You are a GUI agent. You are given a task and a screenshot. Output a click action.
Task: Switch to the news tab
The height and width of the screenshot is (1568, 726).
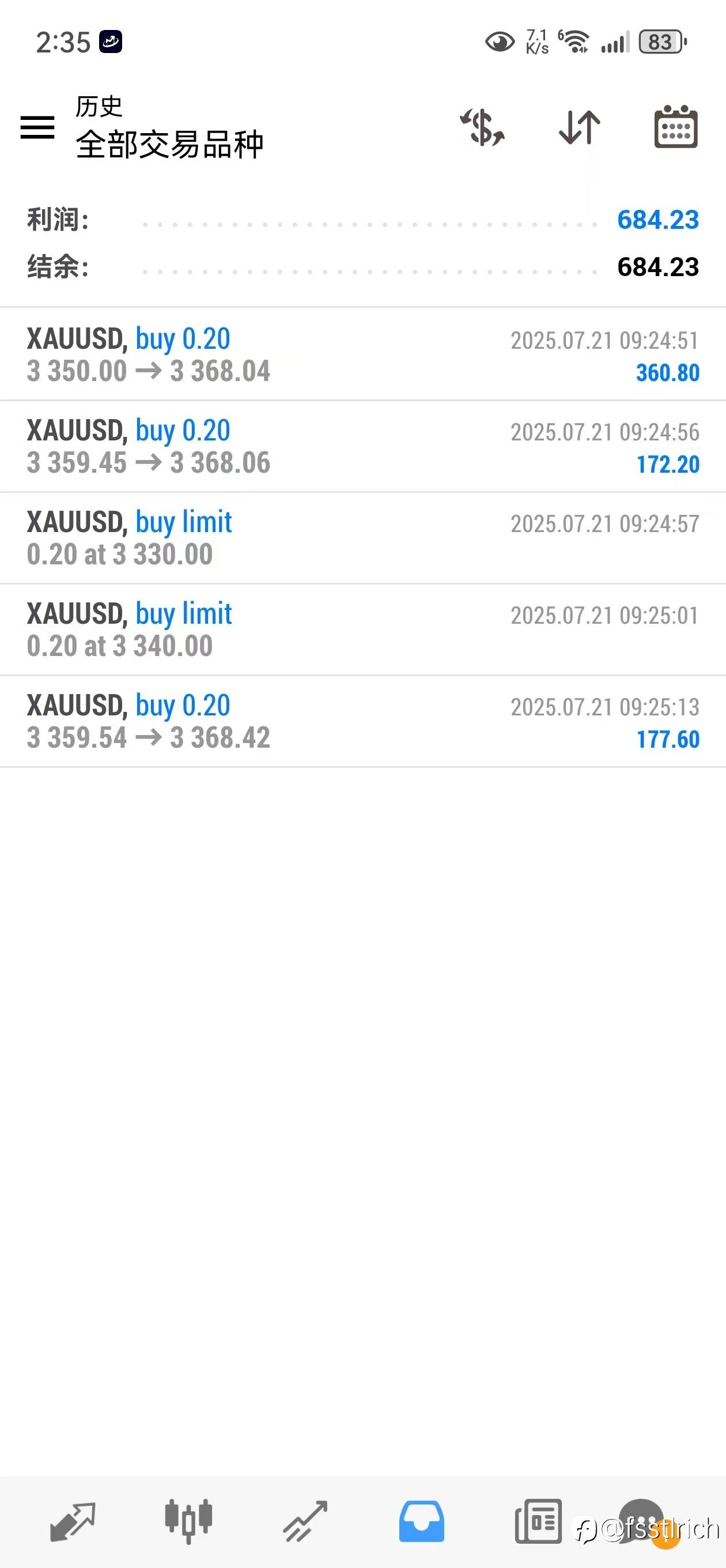[x=538, y=1521]
